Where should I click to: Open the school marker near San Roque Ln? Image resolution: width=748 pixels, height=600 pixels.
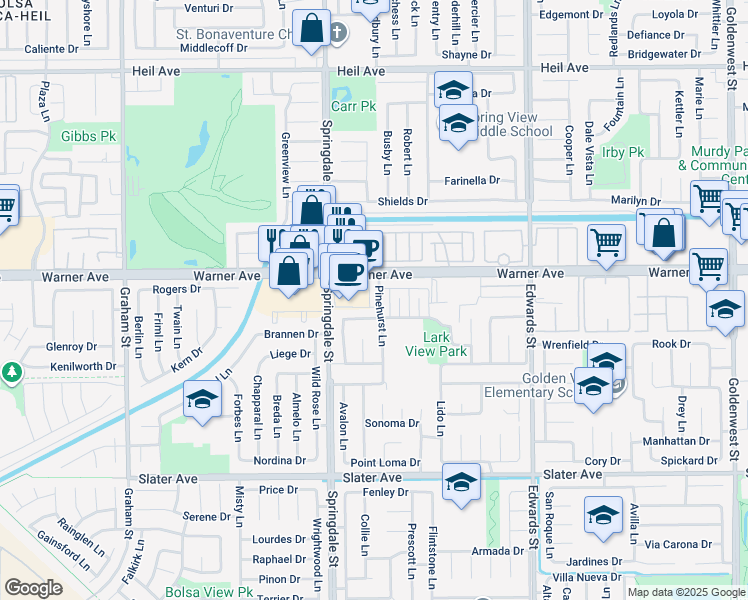click(x=603, y=516)
